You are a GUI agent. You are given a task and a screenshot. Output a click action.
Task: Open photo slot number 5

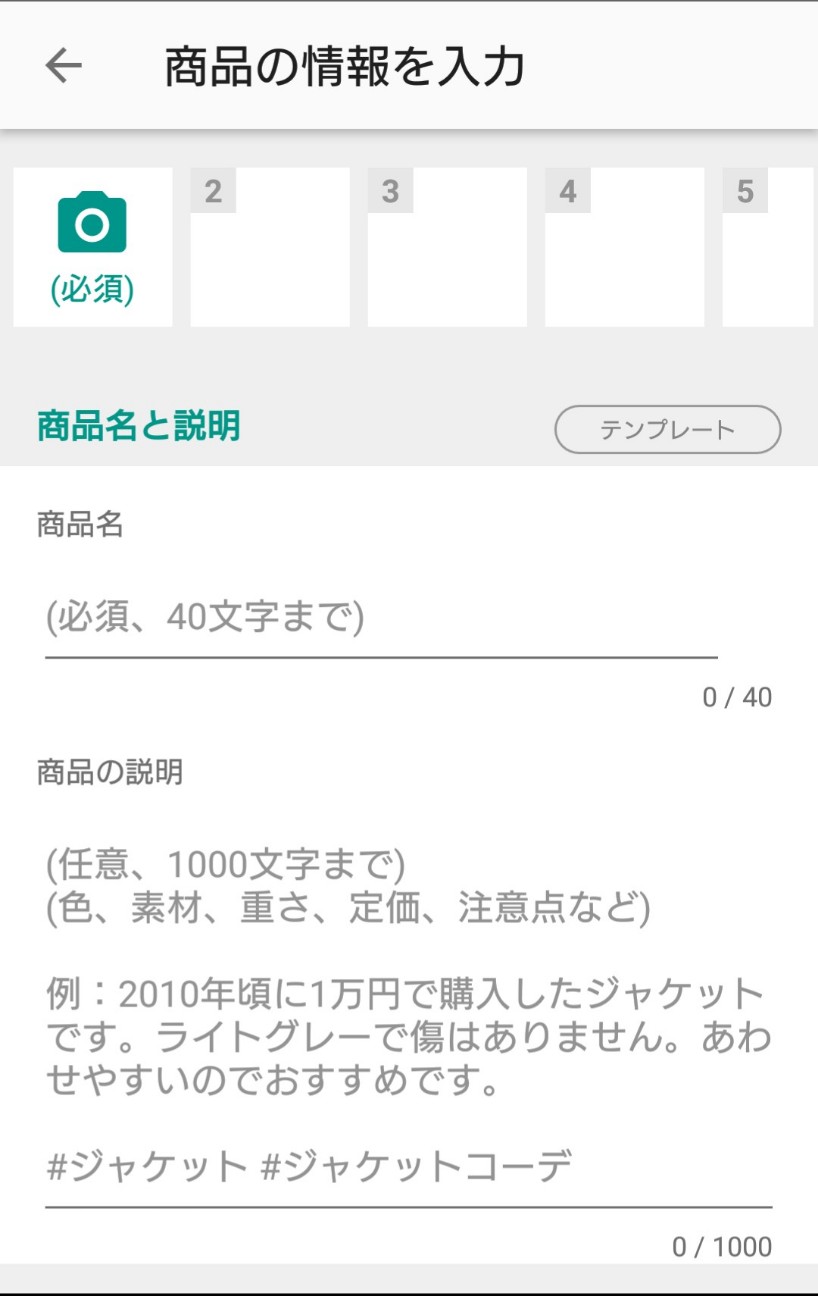[775, 245]
